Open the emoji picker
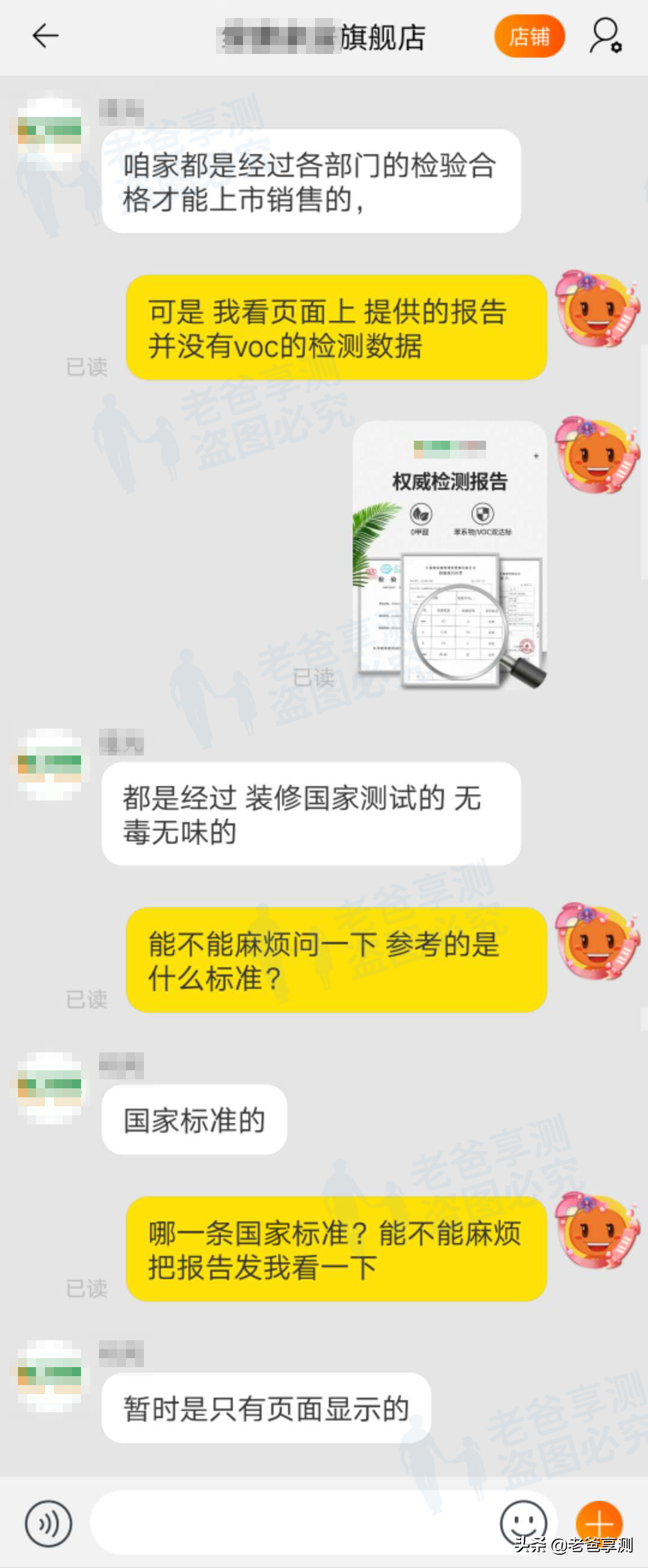Viewport: 648px width, 1568px height. [523, 1523]
